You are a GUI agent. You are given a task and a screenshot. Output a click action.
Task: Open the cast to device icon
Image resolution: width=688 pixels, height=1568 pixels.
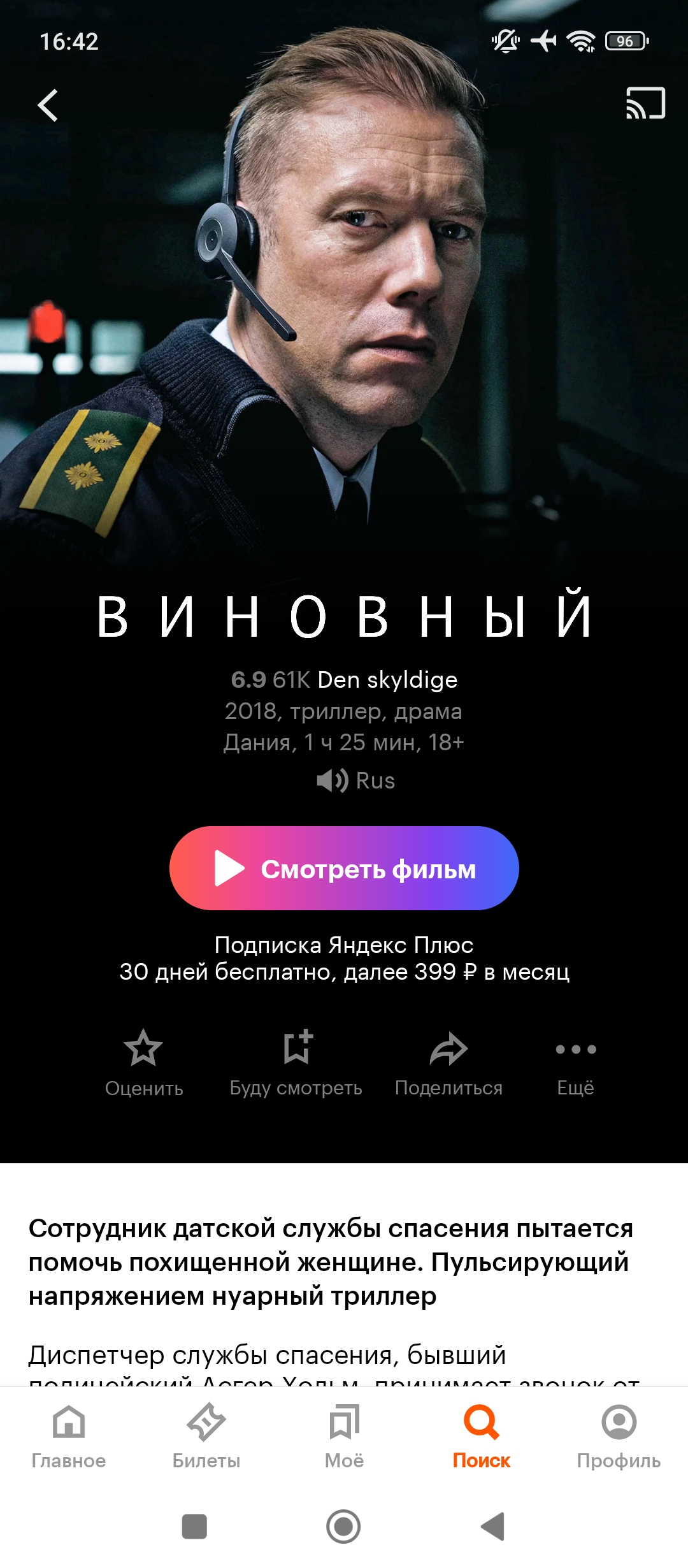click(x=645, y=103)
